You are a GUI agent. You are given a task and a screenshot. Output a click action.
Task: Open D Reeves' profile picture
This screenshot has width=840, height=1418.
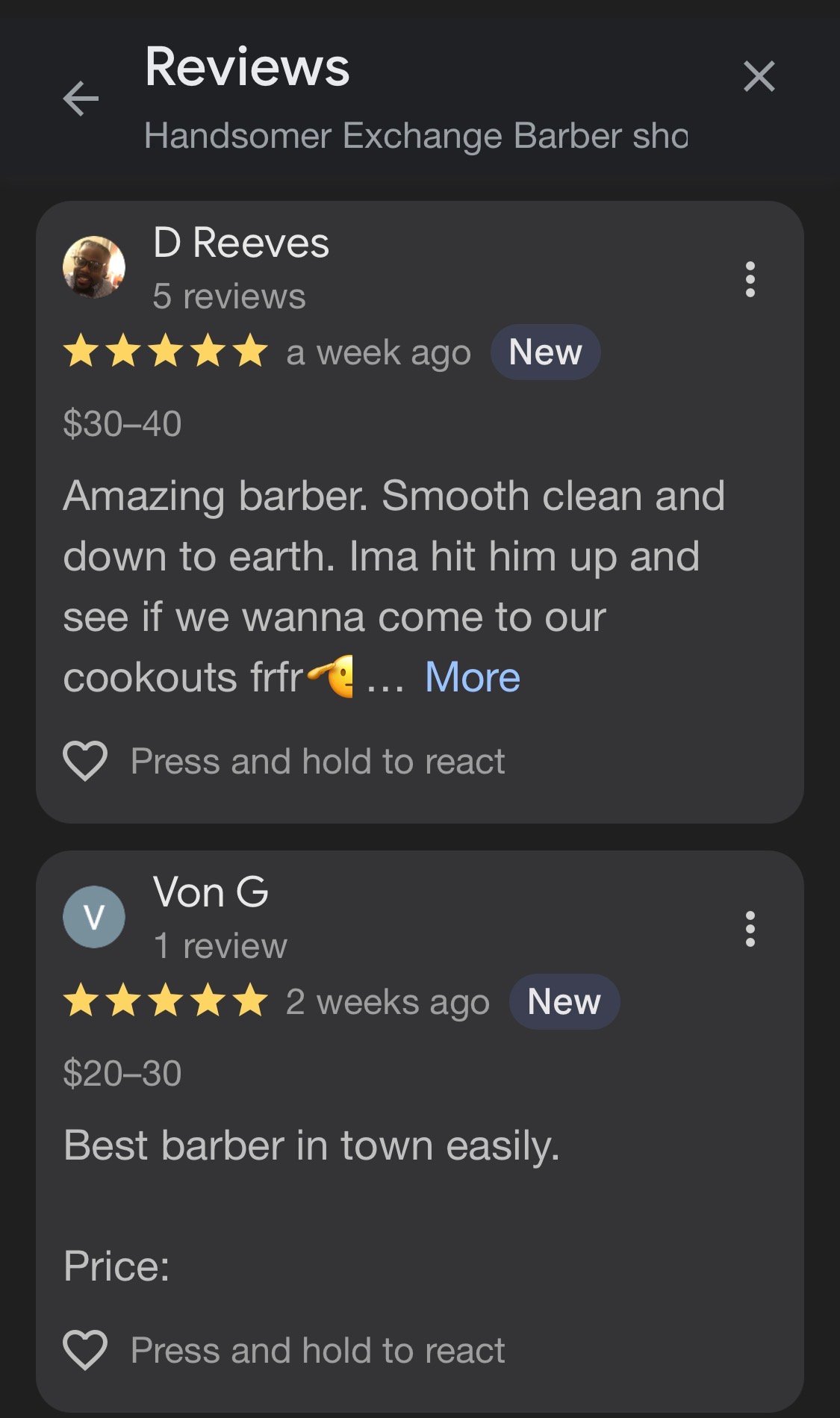pyautogui.click(x=94, y=267)
